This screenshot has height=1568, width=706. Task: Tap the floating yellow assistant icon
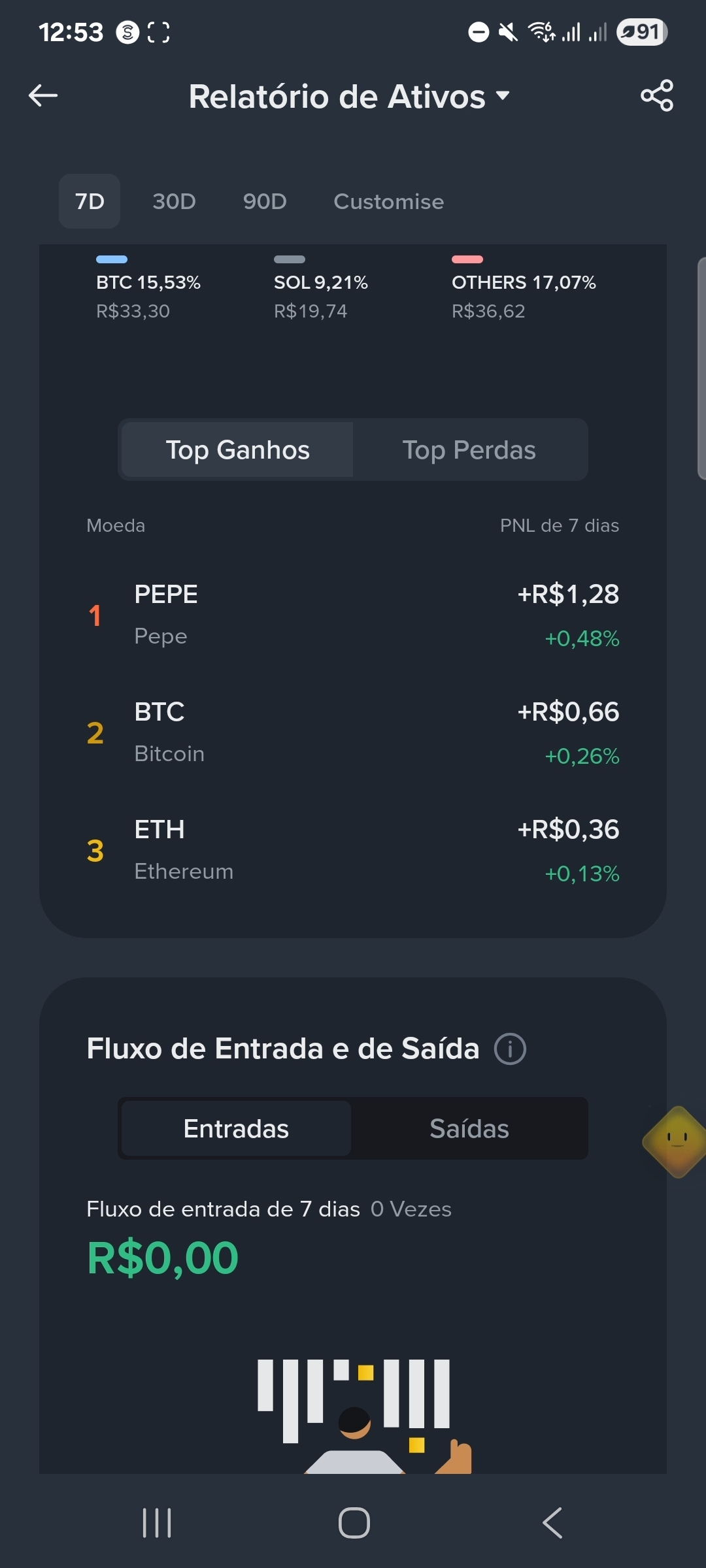tap(677, 1141)
